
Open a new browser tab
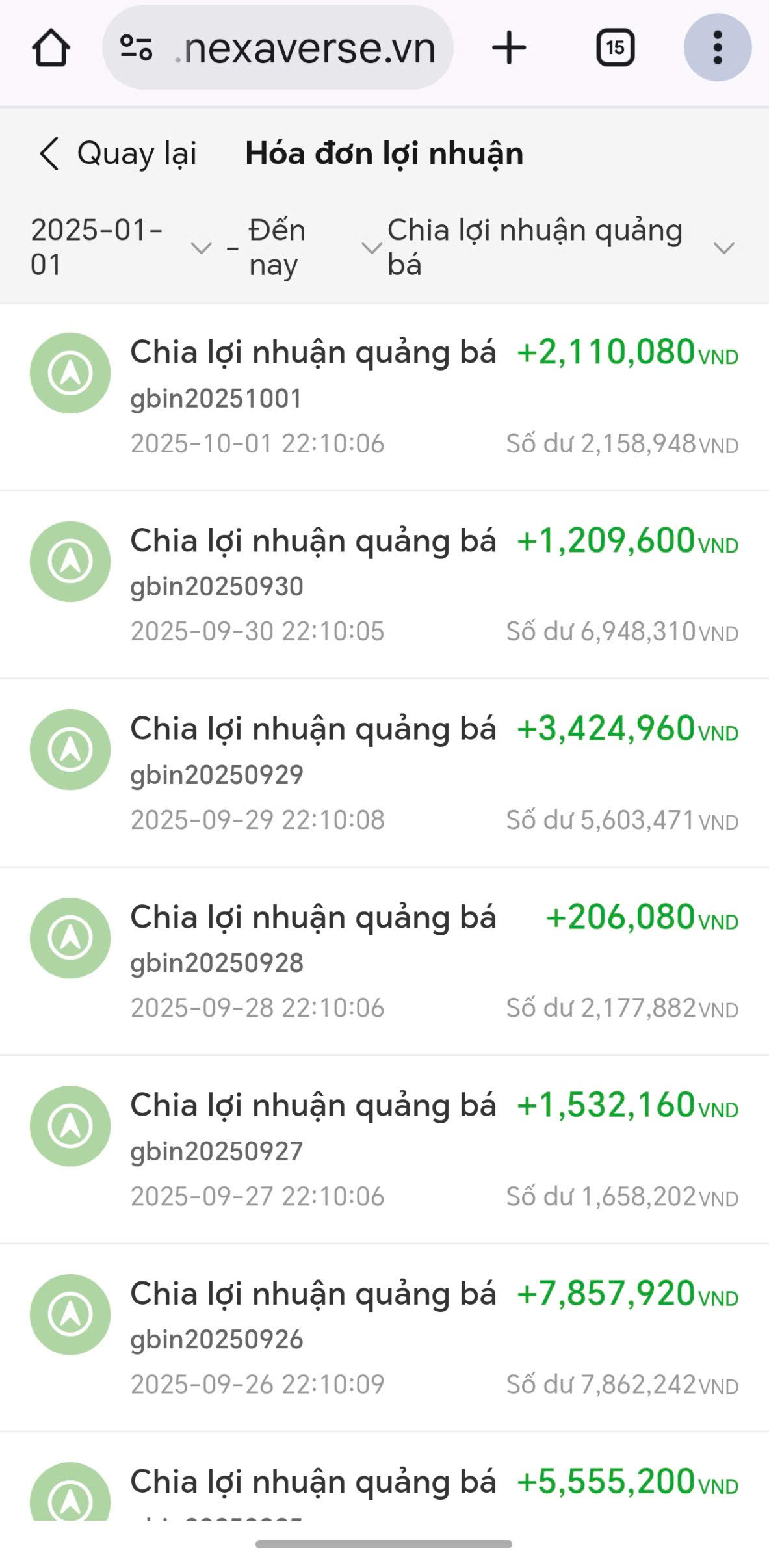pos(509,48)
